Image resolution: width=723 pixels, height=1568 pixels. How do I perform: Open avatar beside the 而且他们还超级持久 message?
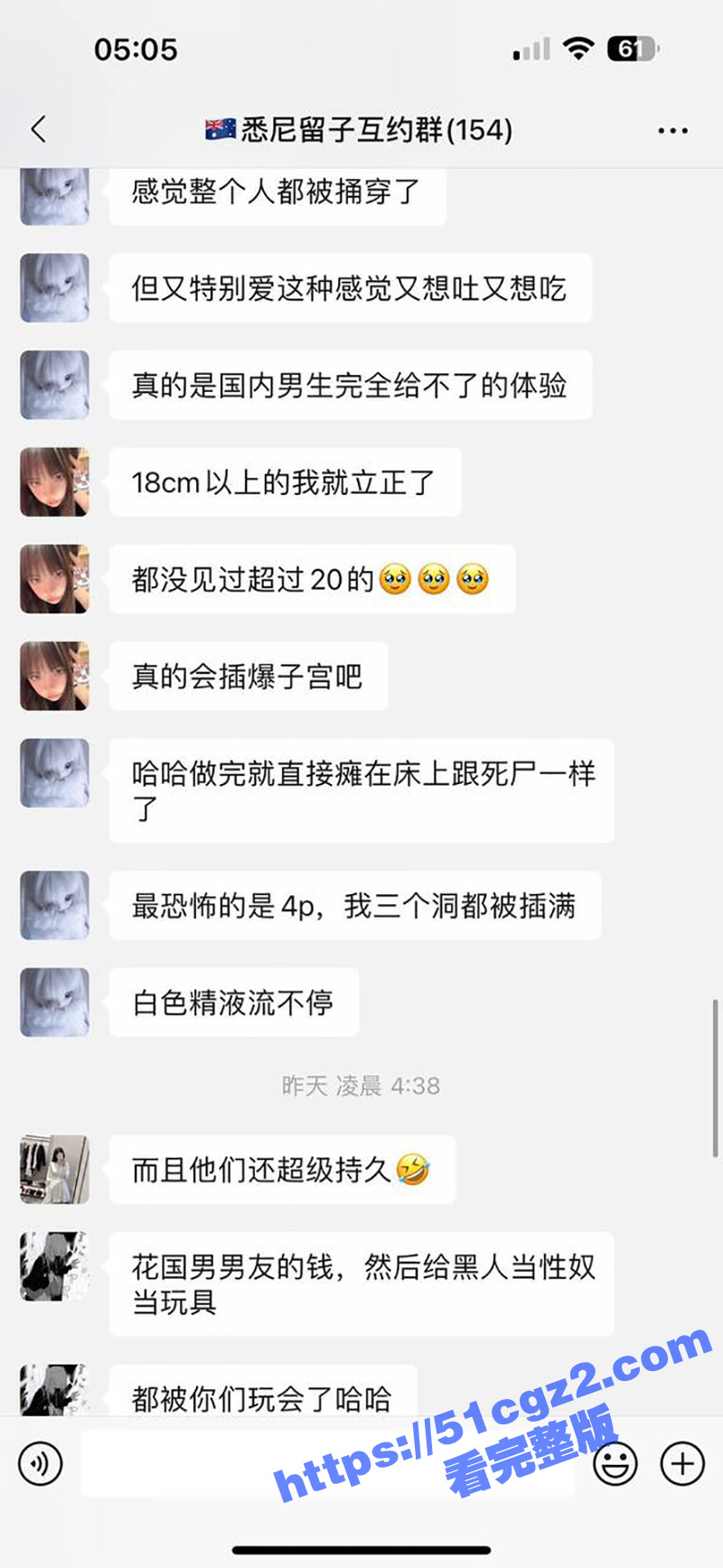point(55,1170)
